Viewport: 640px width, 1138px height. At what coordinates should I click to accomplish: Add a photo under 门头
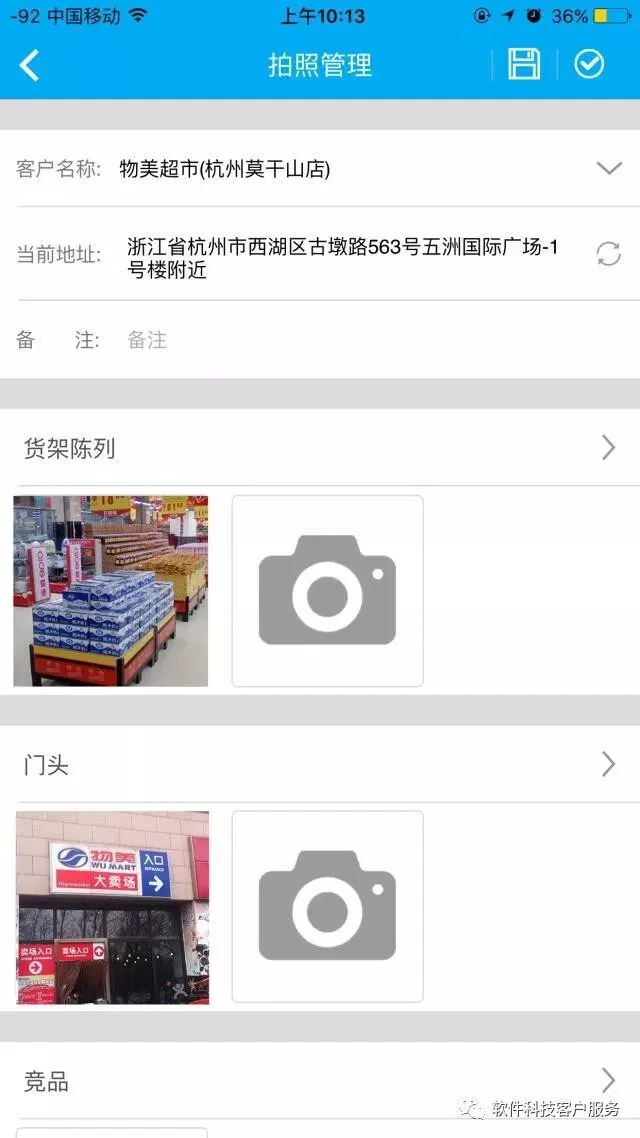327,906
